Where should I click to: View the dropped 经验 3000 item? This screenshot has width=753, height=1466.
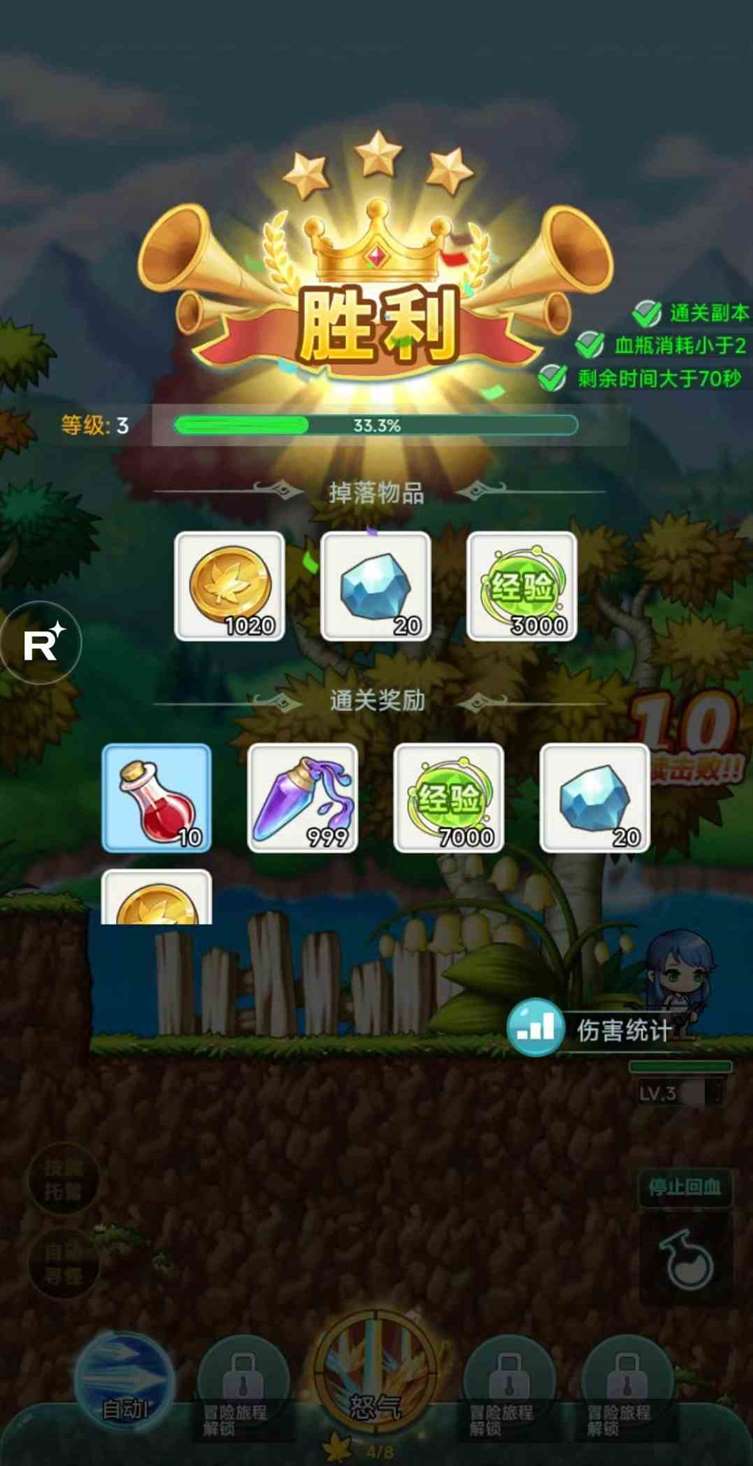pos(521,586)
